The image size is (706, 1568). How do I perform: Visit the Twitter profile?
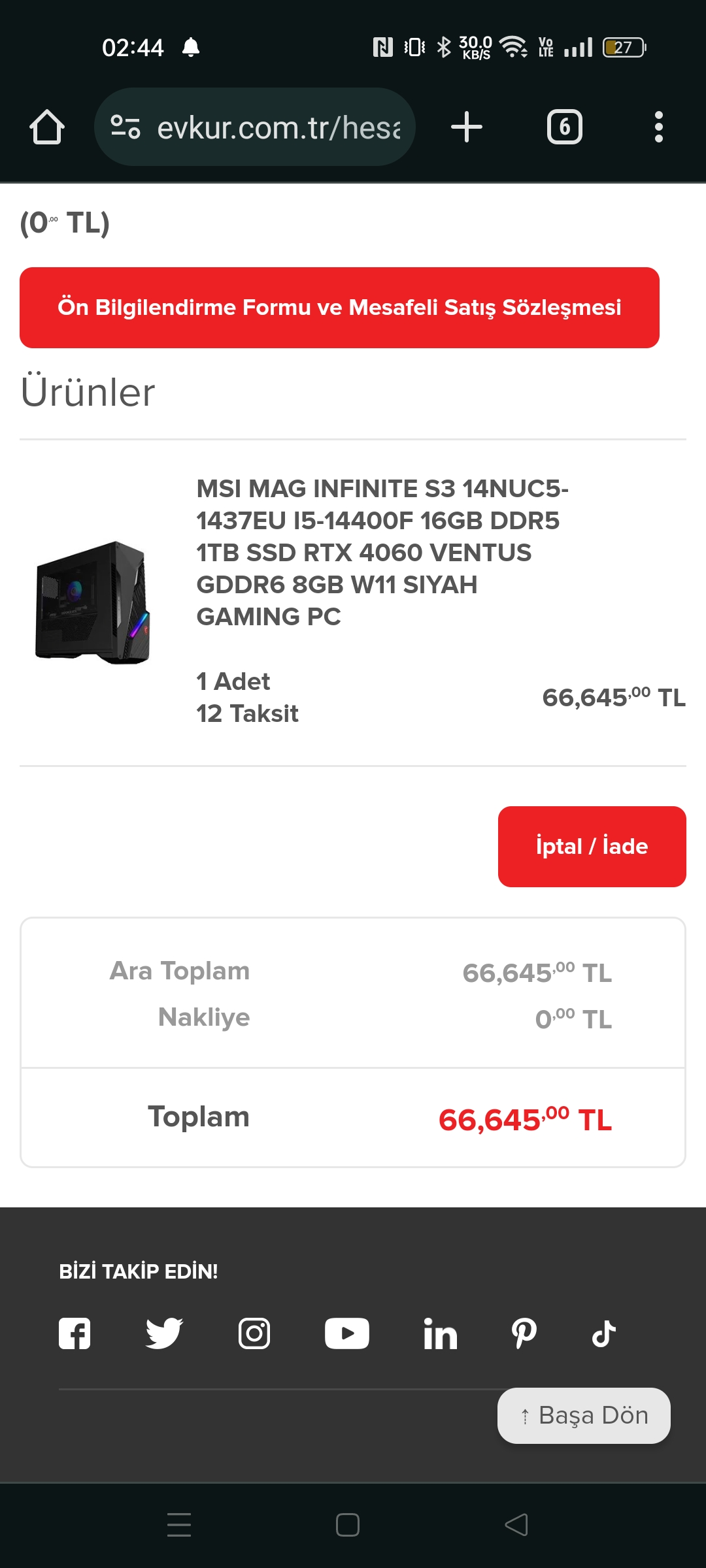pyautogui.click(x=164, y=1333)
